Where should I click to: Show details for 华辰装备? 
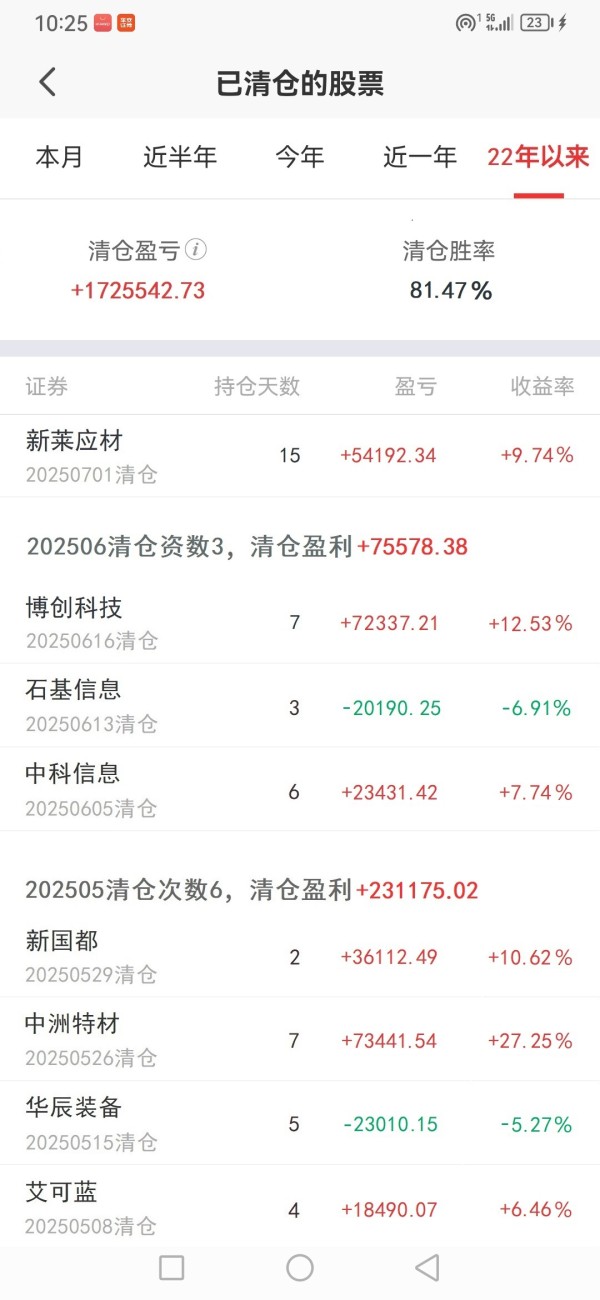(x=300, y=1123)
